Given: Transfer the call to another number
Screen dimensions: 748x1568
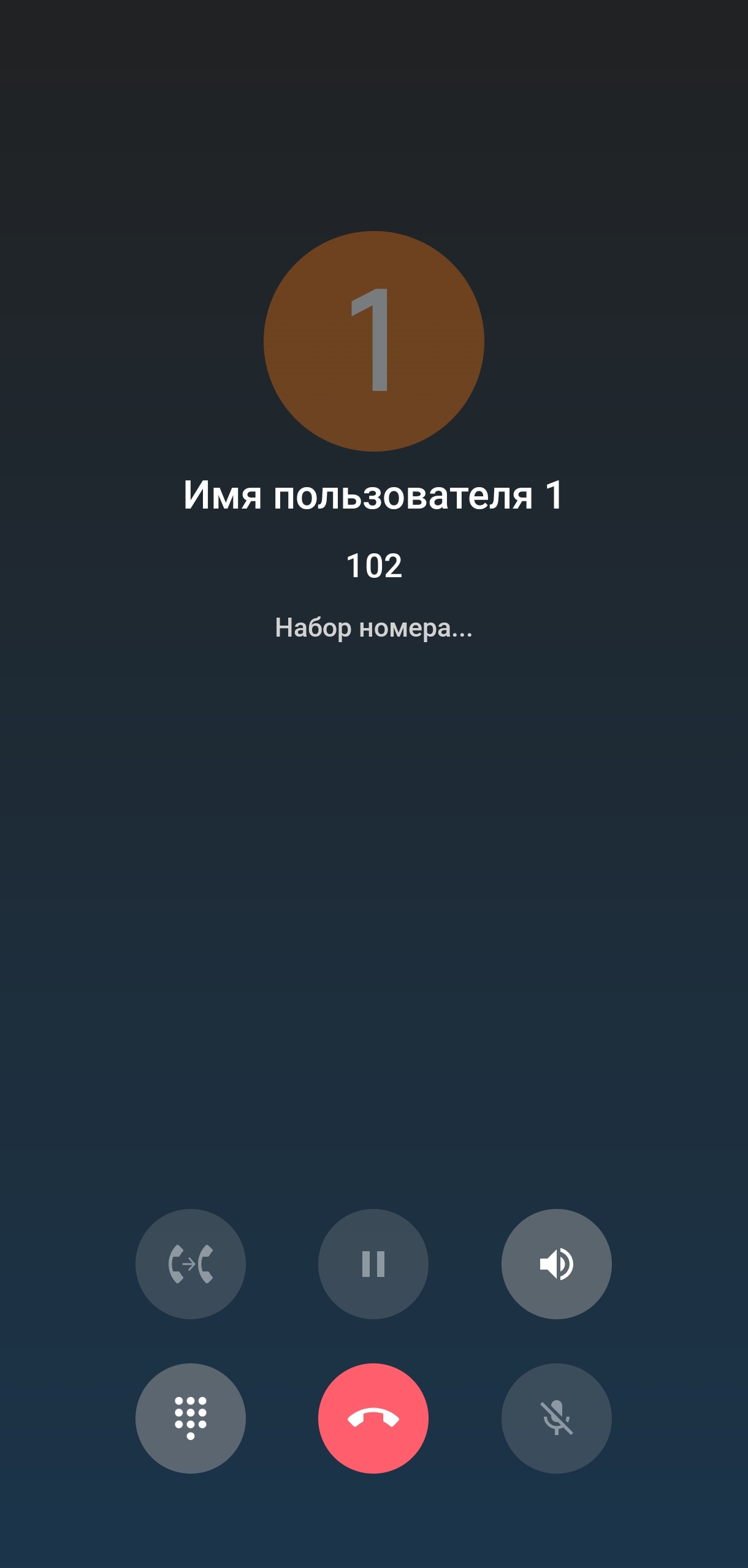Looking at the screenshot, I should click(190, 1263).
